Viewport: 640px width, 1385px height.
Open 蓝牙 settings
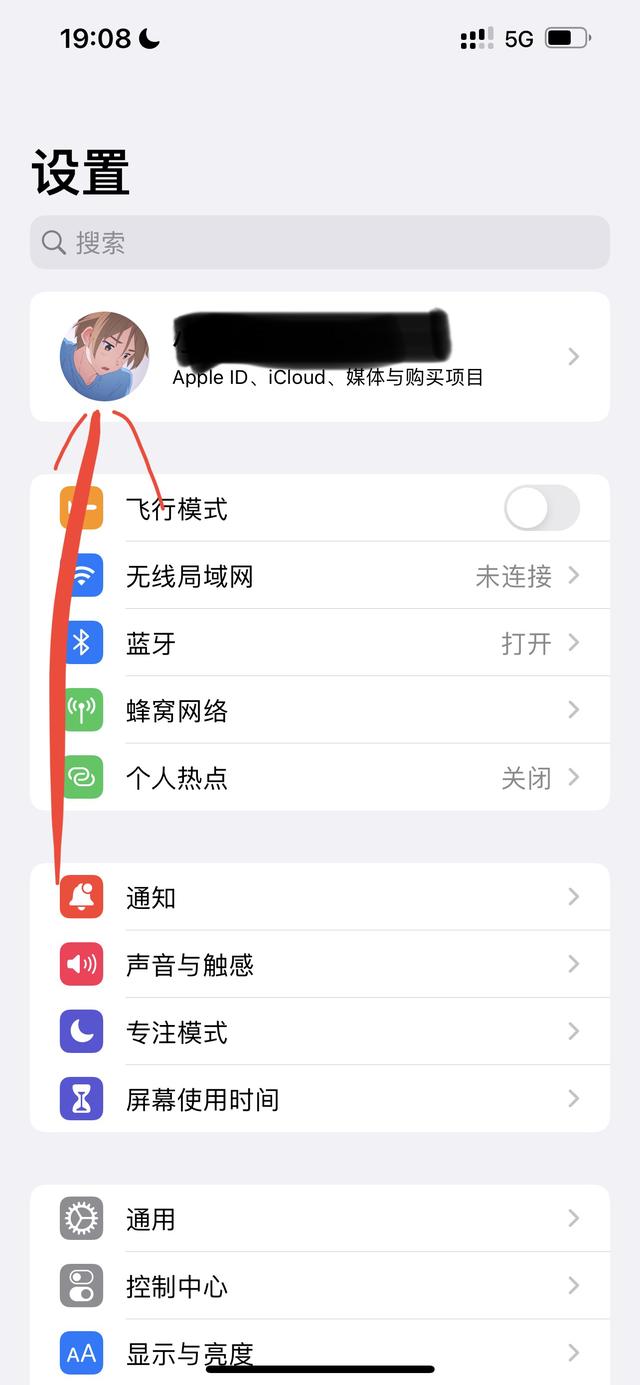[x=320, y=643]
